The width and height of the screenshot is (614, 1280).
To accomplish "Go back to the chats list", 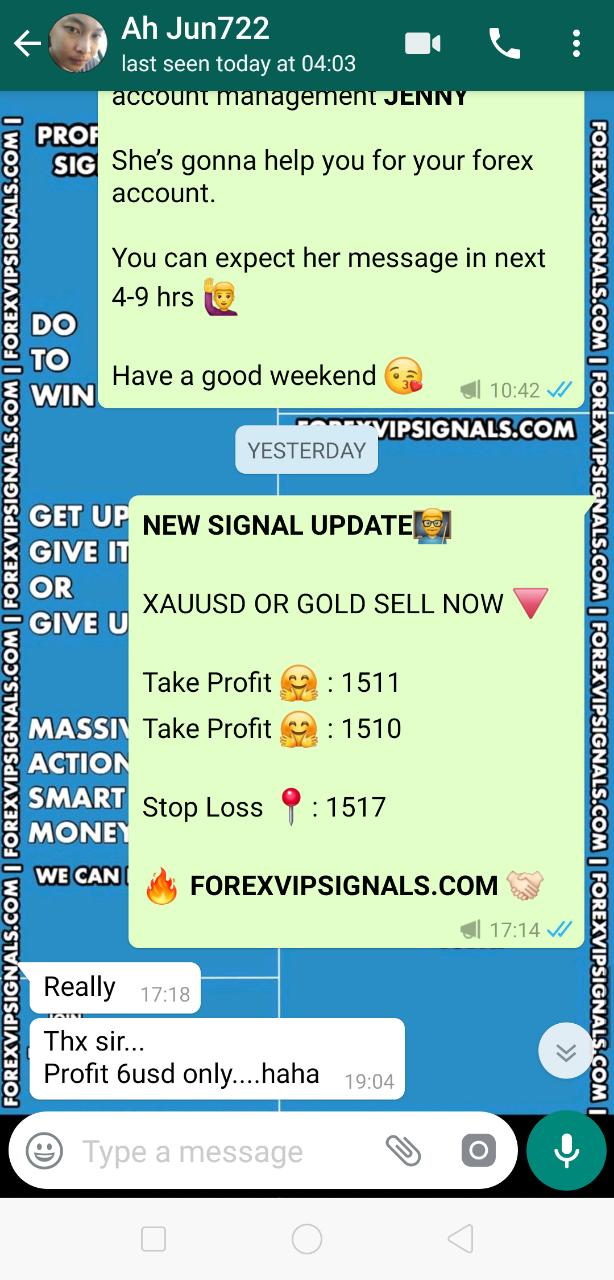I will coord(26,44).
